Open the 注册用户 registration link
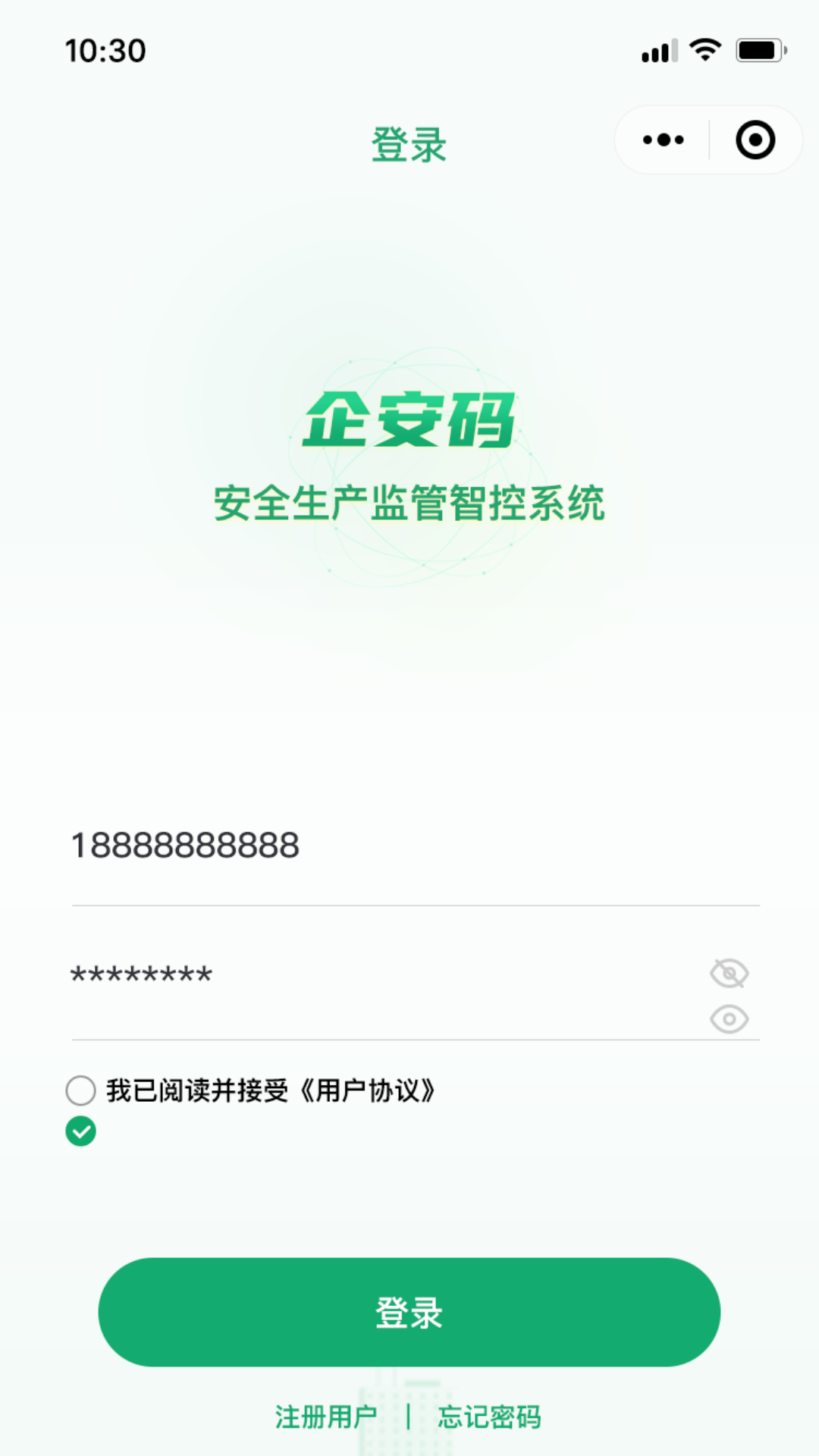The image size is (819, 1456). (326, 1417)
